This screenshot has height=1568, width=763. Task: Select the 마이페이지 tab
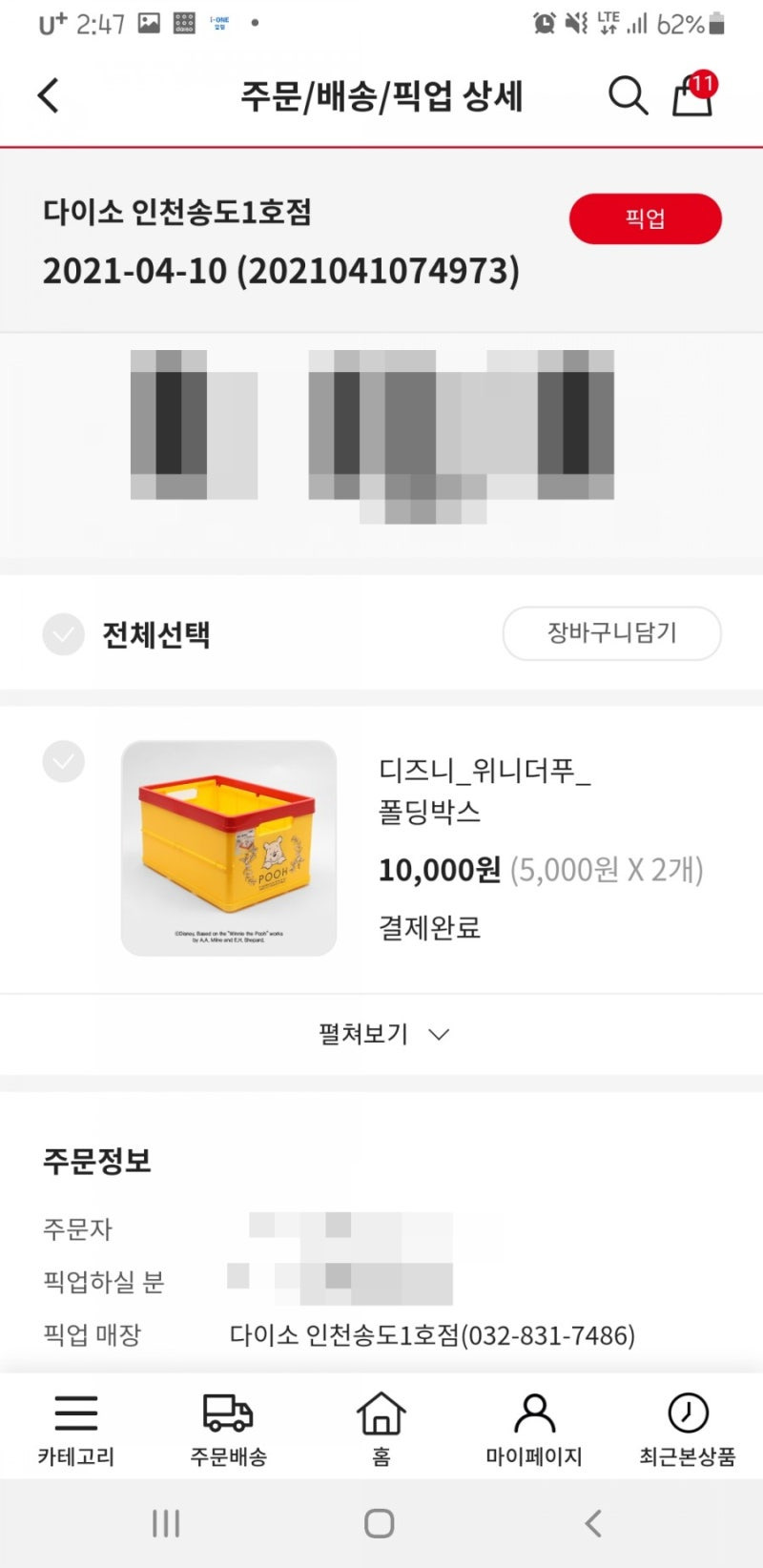pos(534,1428)
